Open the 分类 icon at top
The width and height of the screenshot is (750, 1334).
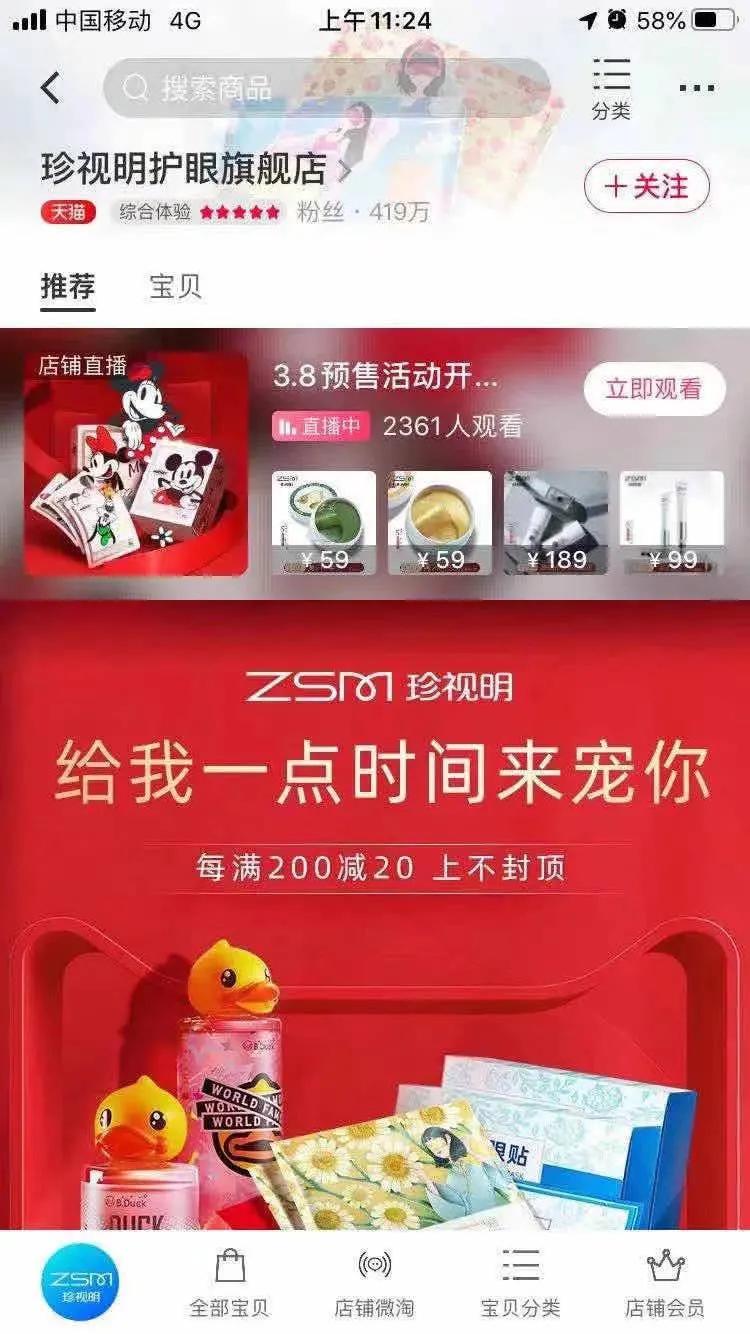(x=611, y=88)
